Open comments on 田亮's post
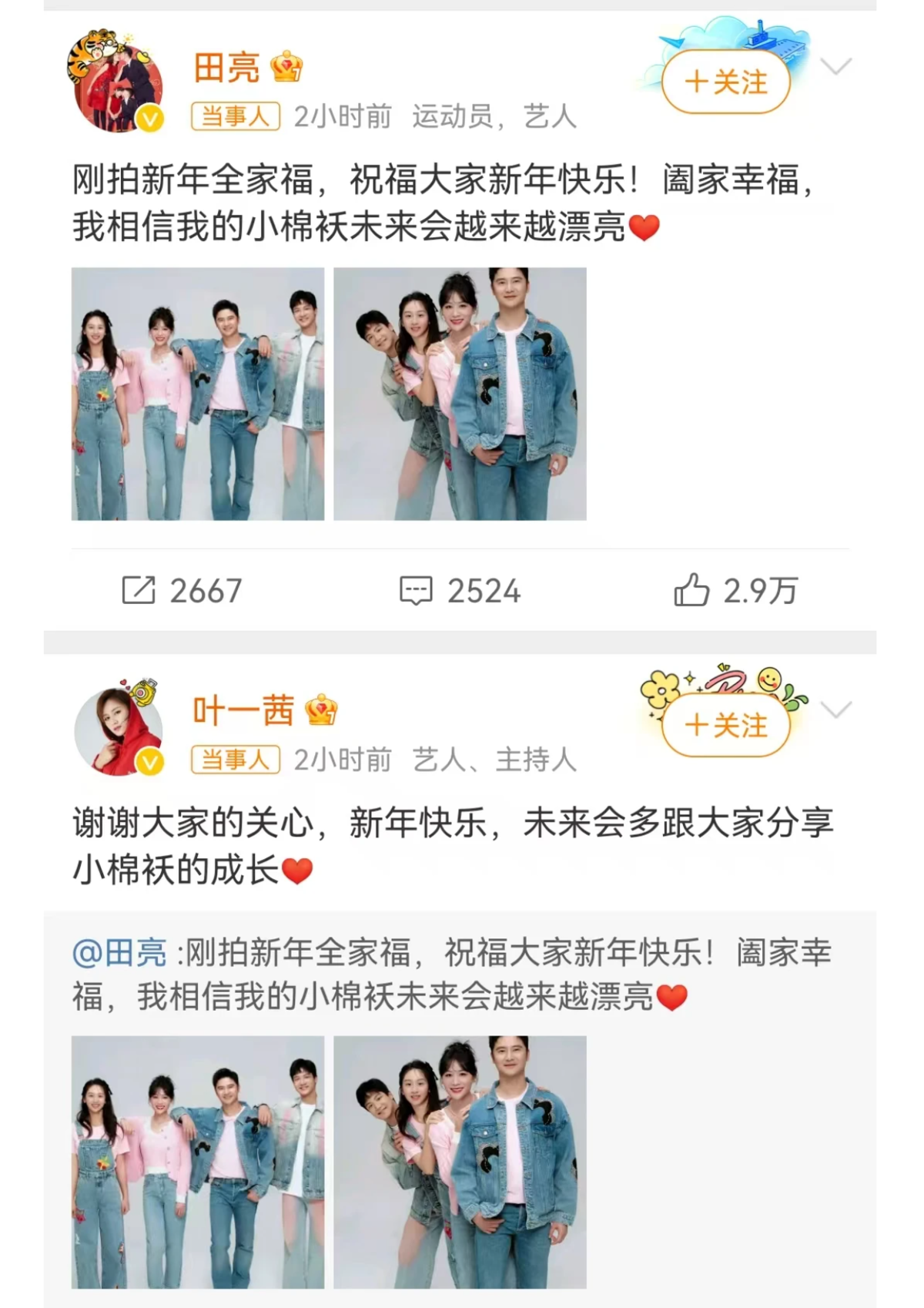Image resolution: width=924 pixels, height=1308 pixels. (x=460, y=591)
